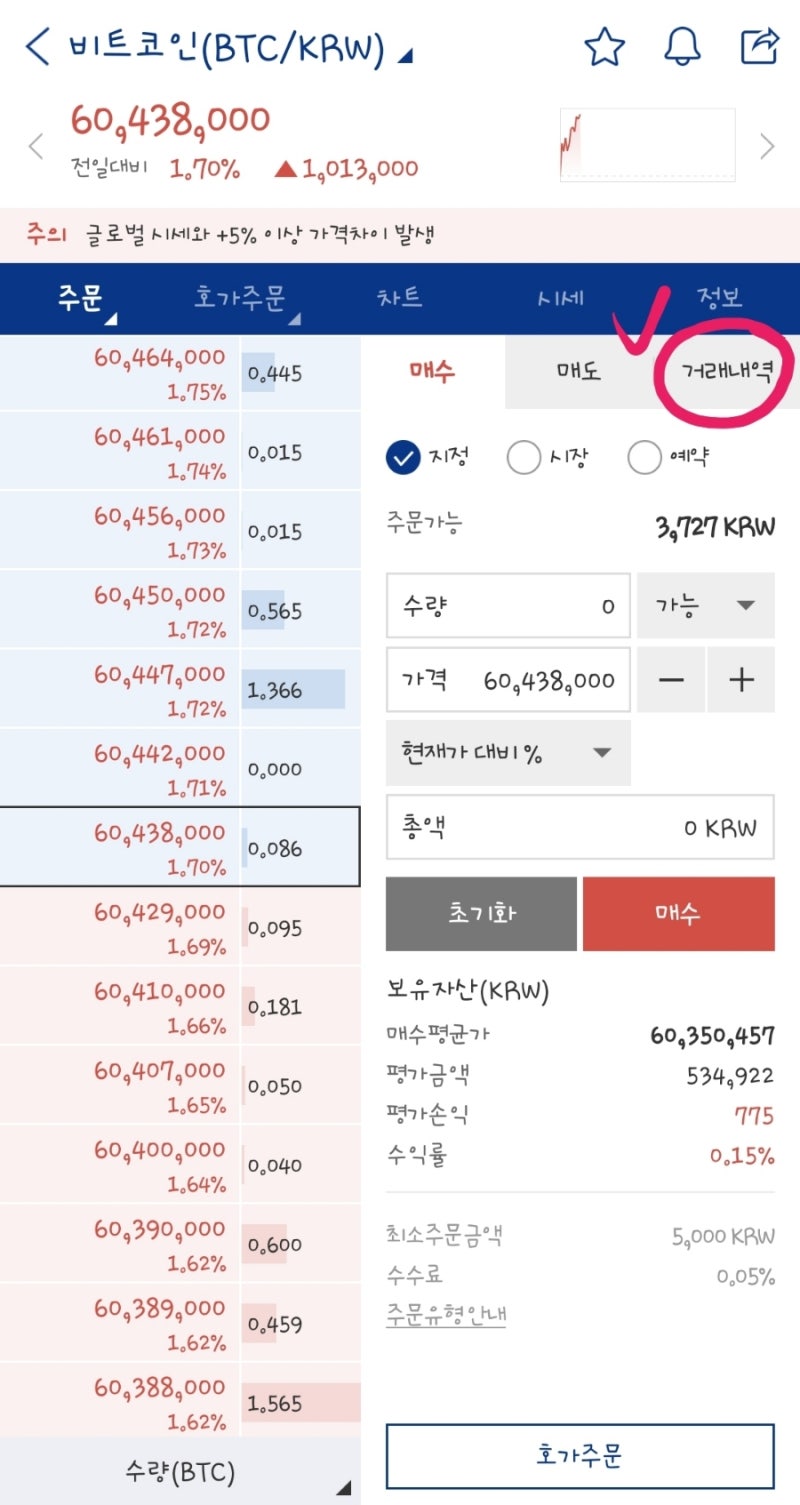Viewport: 800px width, 1505px height.
Task: Share the Bitcoin price with the share icon
Action: [x=760, y=44]
